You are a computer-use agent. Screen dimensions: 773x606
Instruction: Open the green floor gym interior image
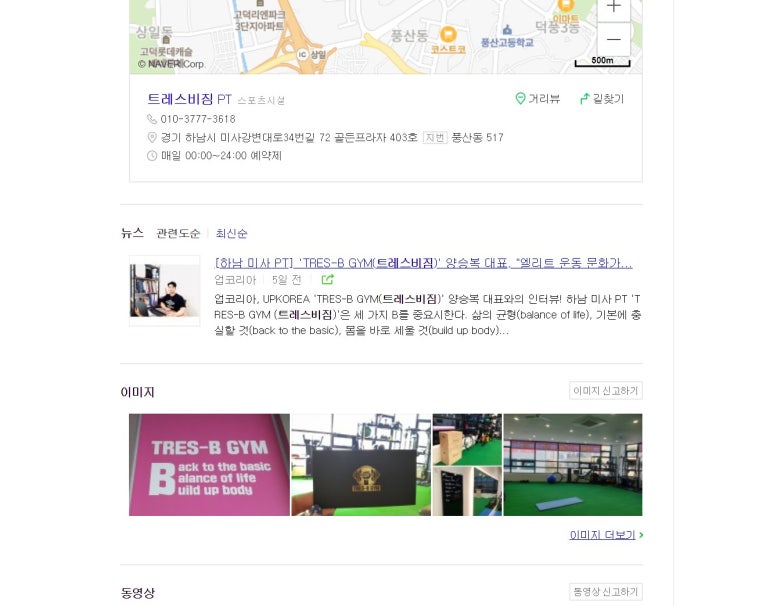572,465
